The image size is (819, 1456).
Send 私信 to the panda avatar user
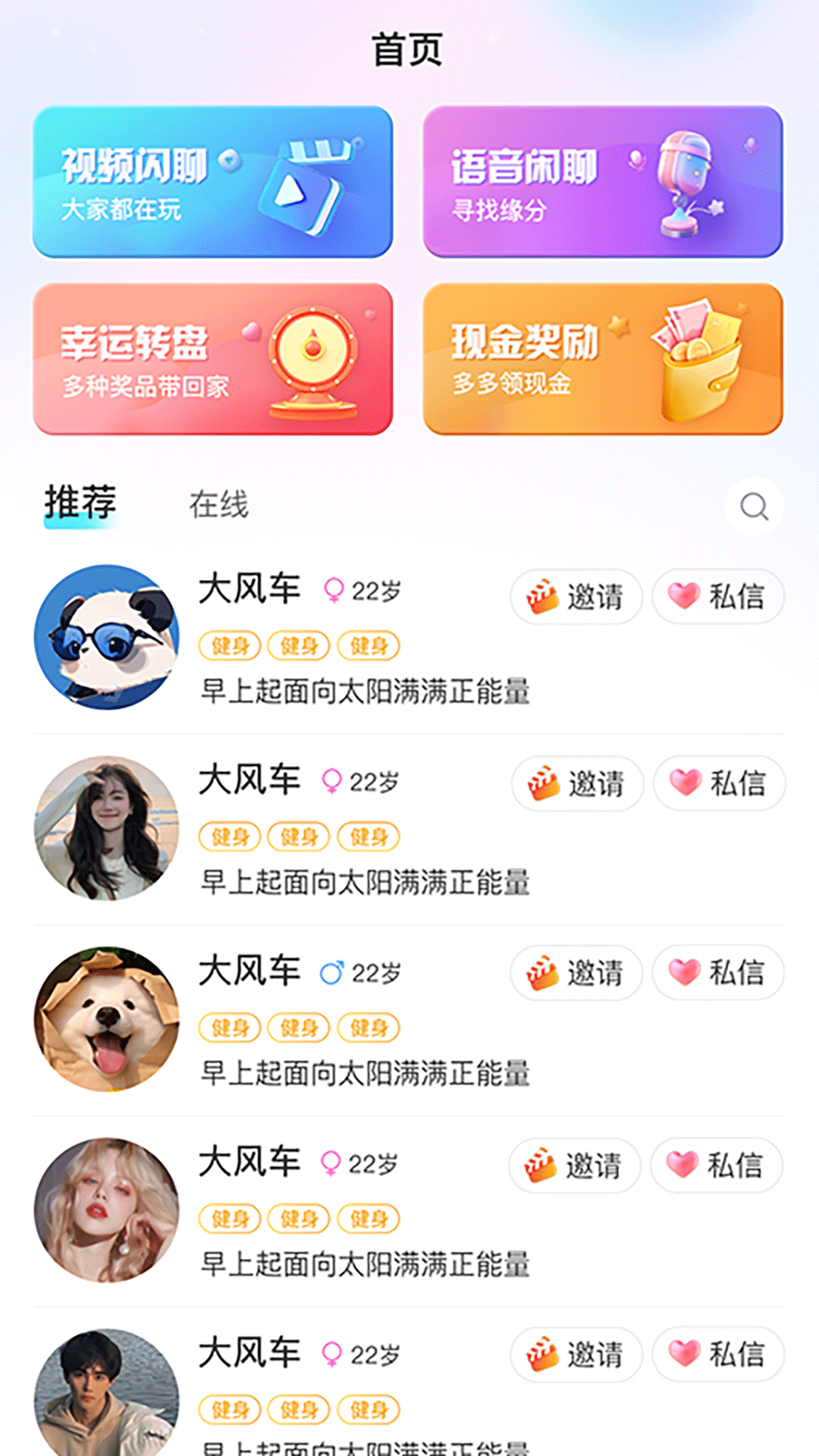point(717,597)
